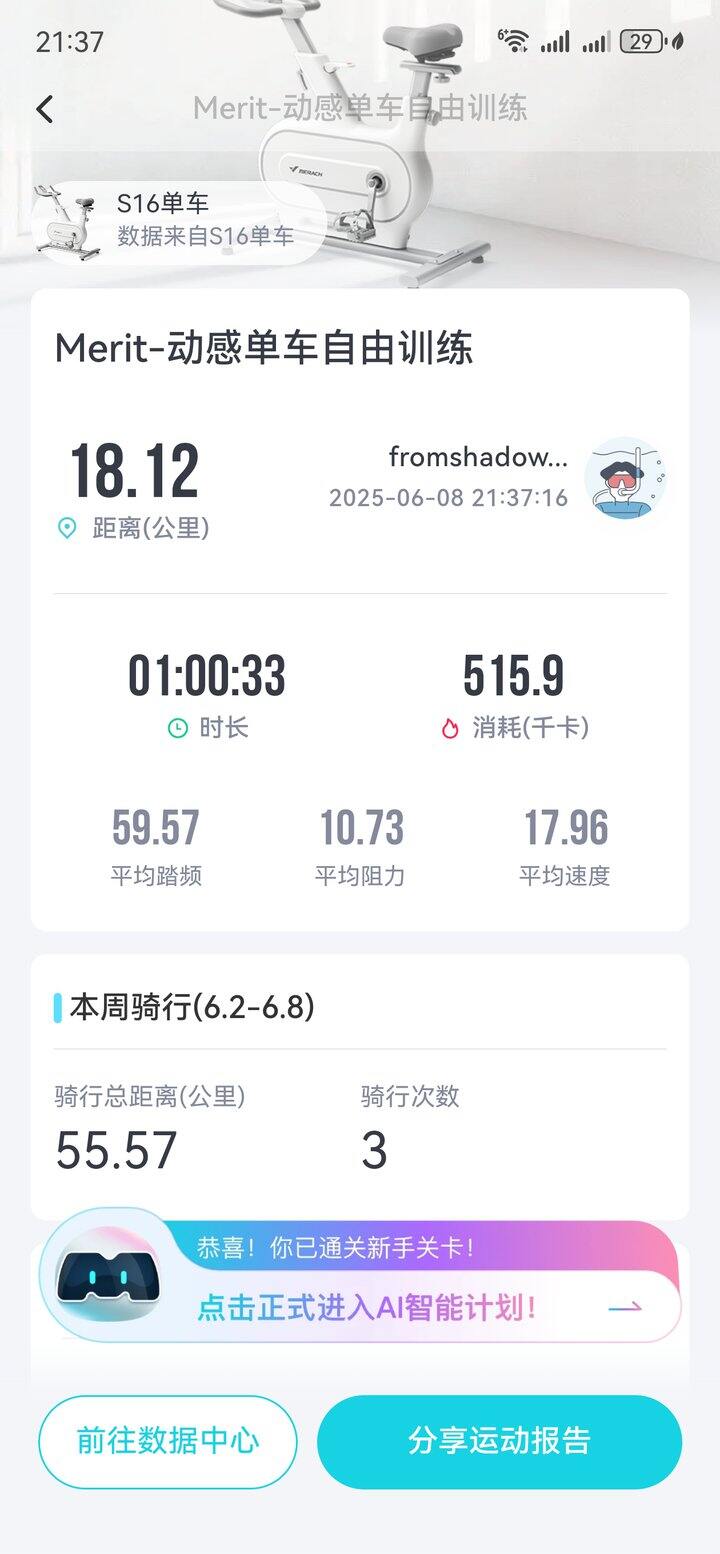The image size is (720, 1554).
Task: Click the arrow at the end of the AI banner
Action: point(632,1309)
